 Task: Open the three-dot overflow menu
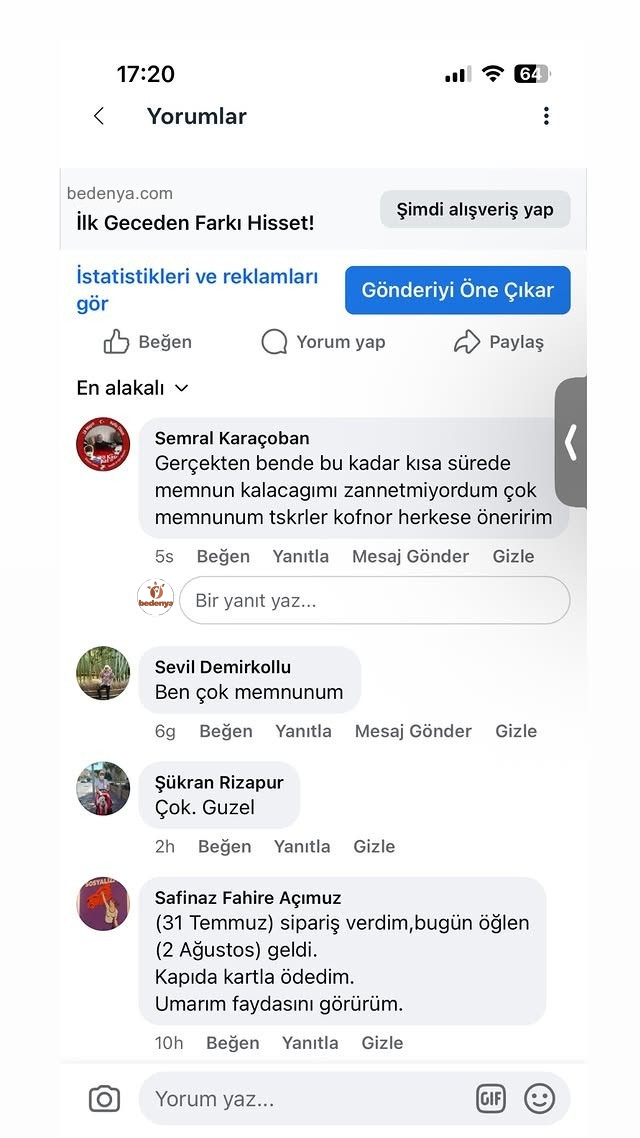pos(546,116)
